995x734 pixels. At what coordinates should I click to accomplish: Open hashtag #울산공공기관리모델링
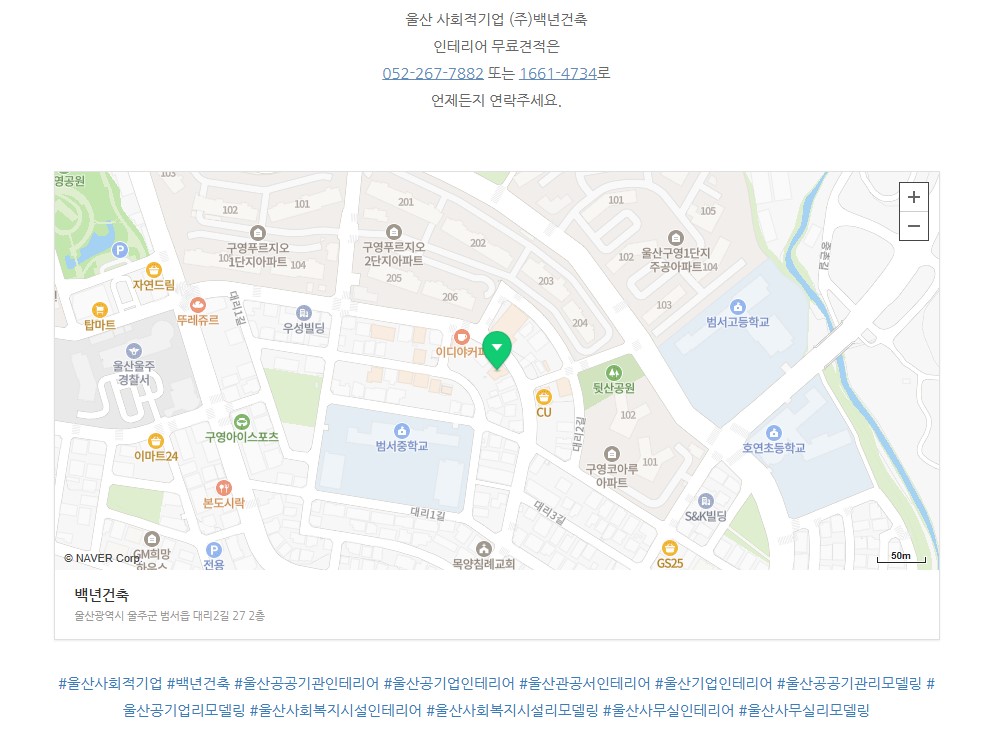(849, 684)
